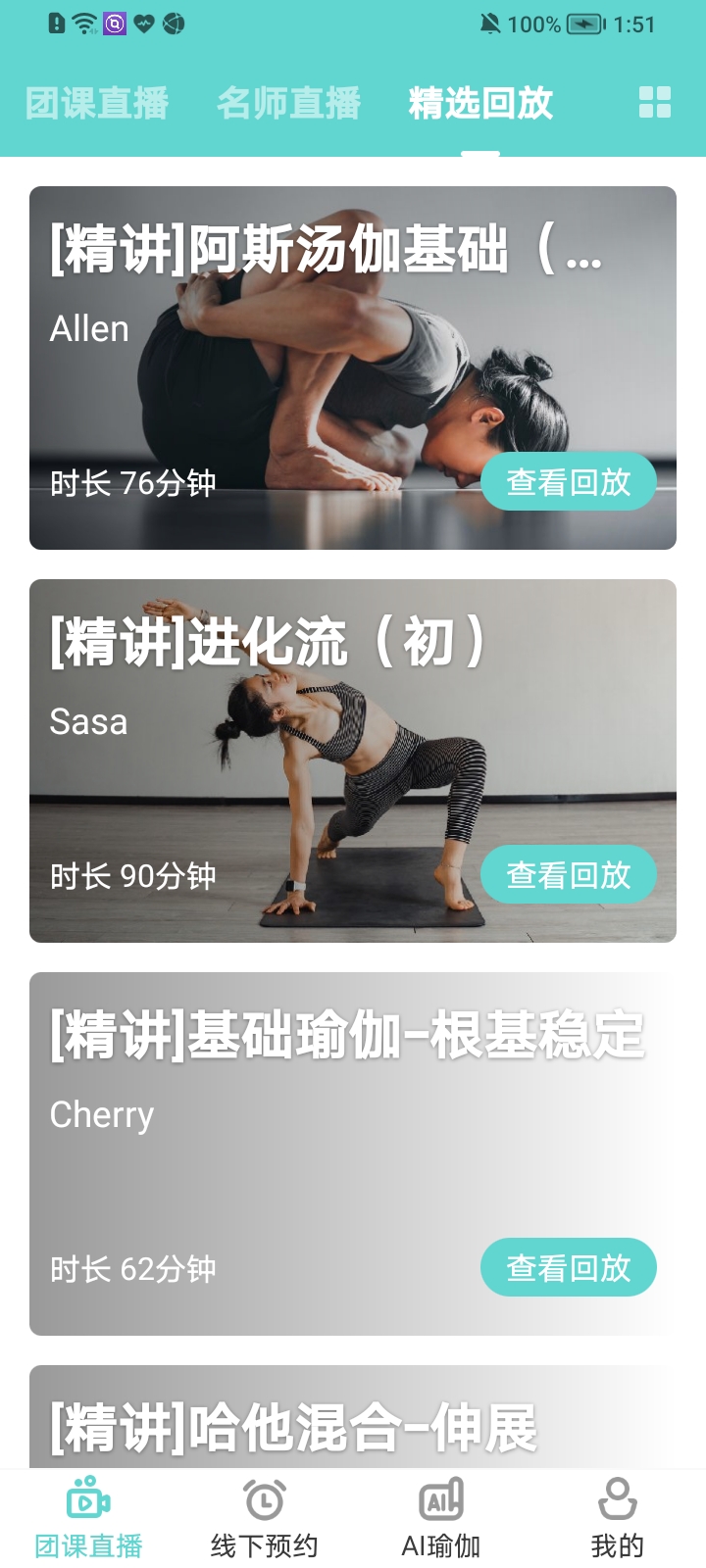Tap 查看回放 on Sasa's 90-minute class

pyautogui.click(x=568, y=874)
